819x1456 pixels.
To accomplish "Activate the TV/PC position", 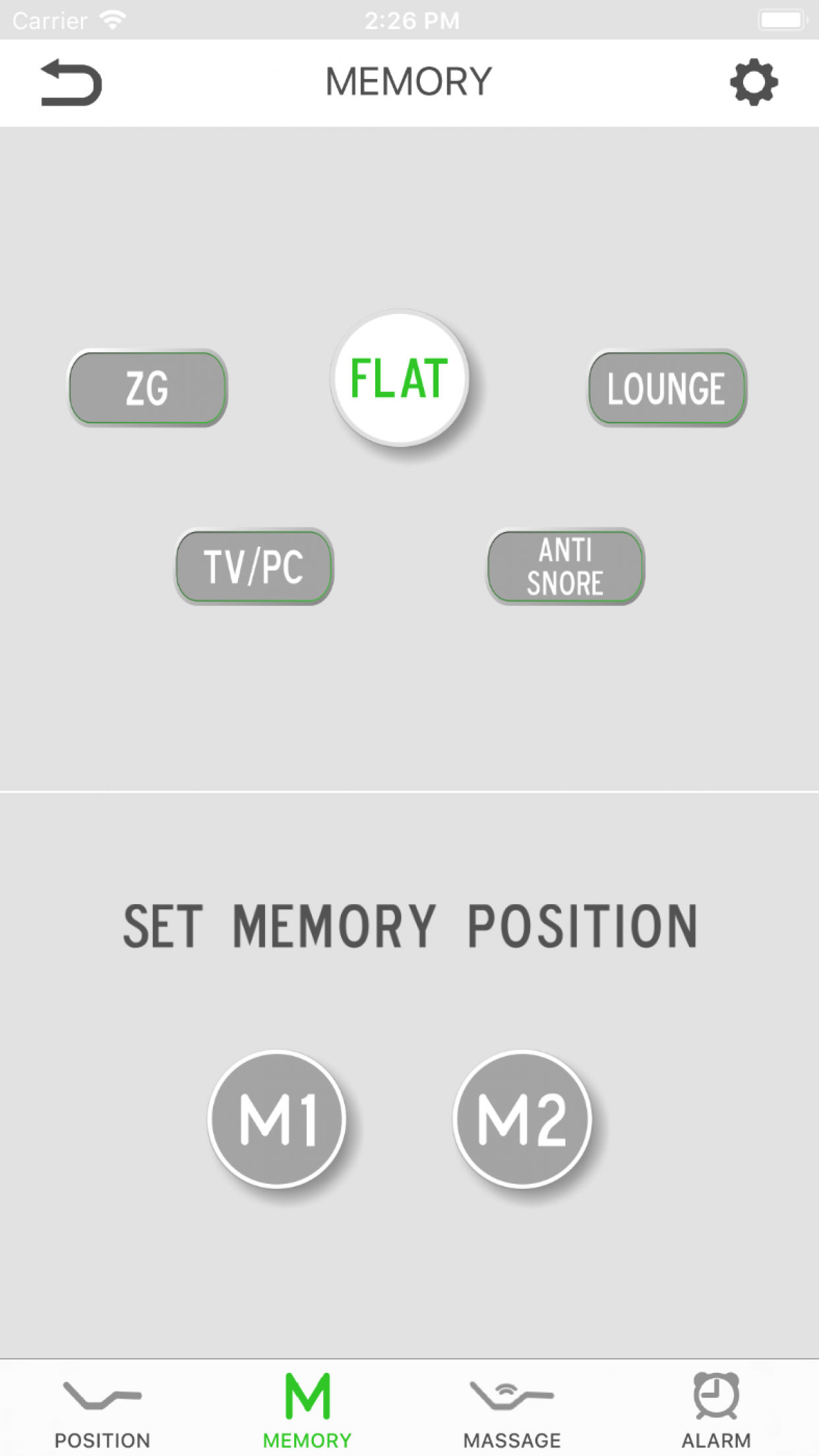I will click(254, 566).
